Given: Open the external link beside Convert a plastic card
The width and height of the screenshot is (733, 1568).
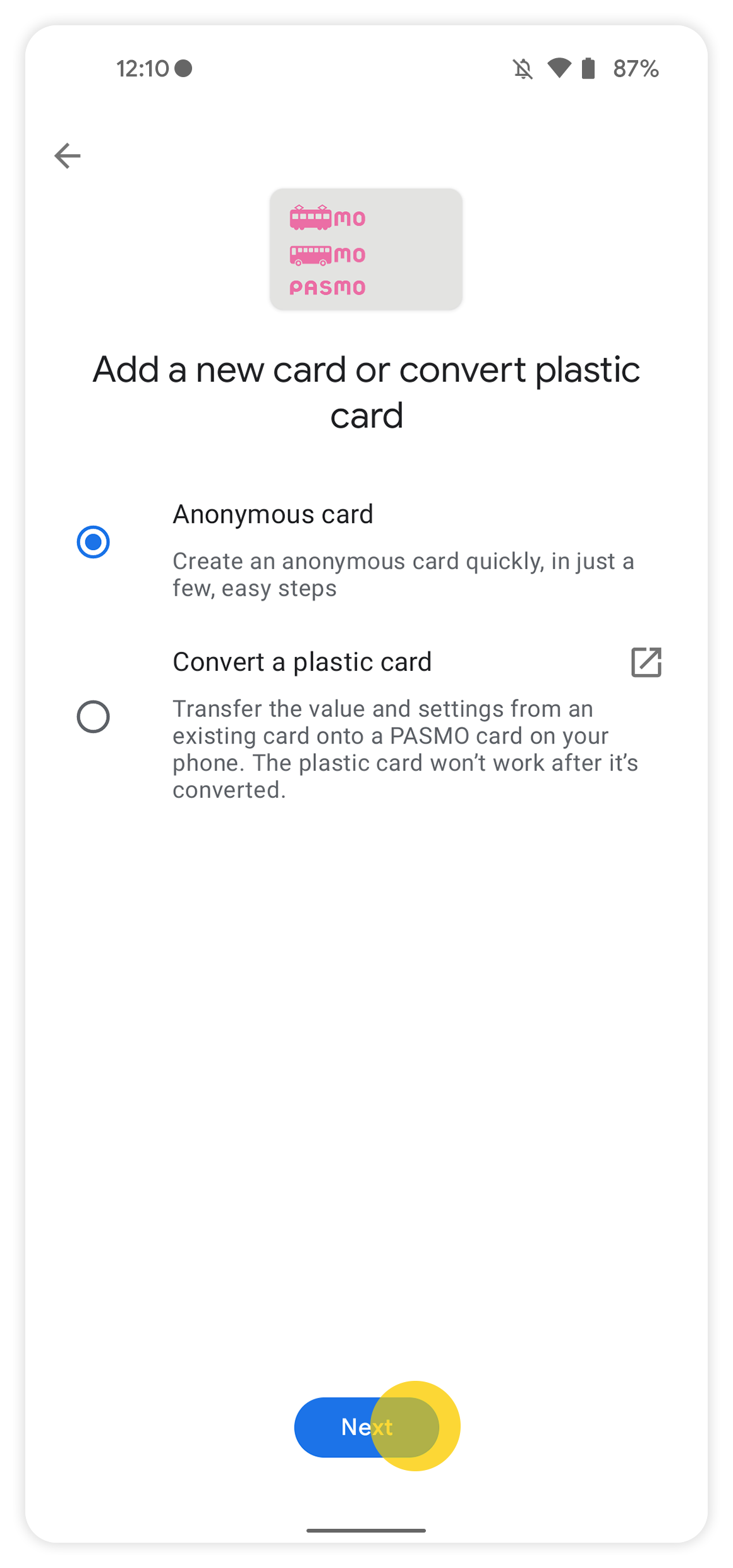Looking at the screenshot, I should point(647,663).
